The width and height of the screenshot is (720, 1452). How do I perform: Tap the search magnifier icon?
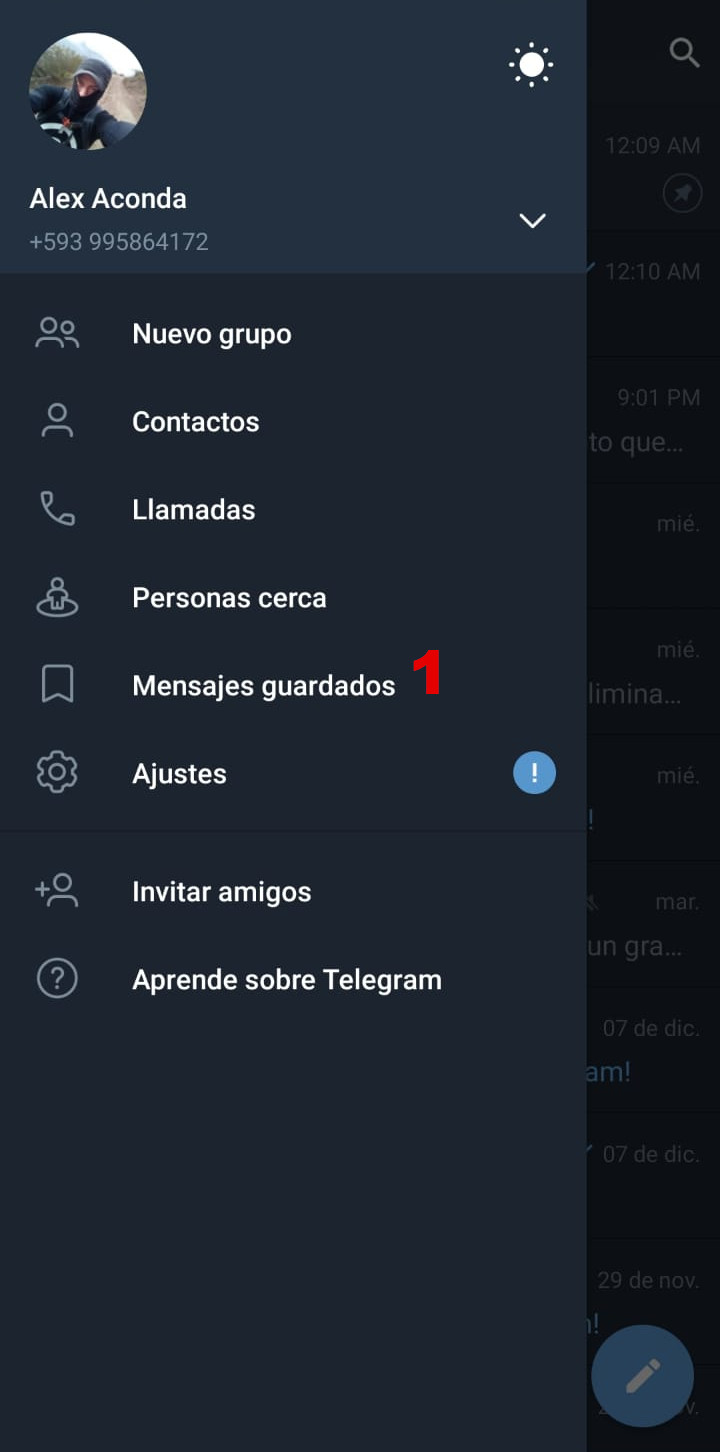click(x=684, y=53)
